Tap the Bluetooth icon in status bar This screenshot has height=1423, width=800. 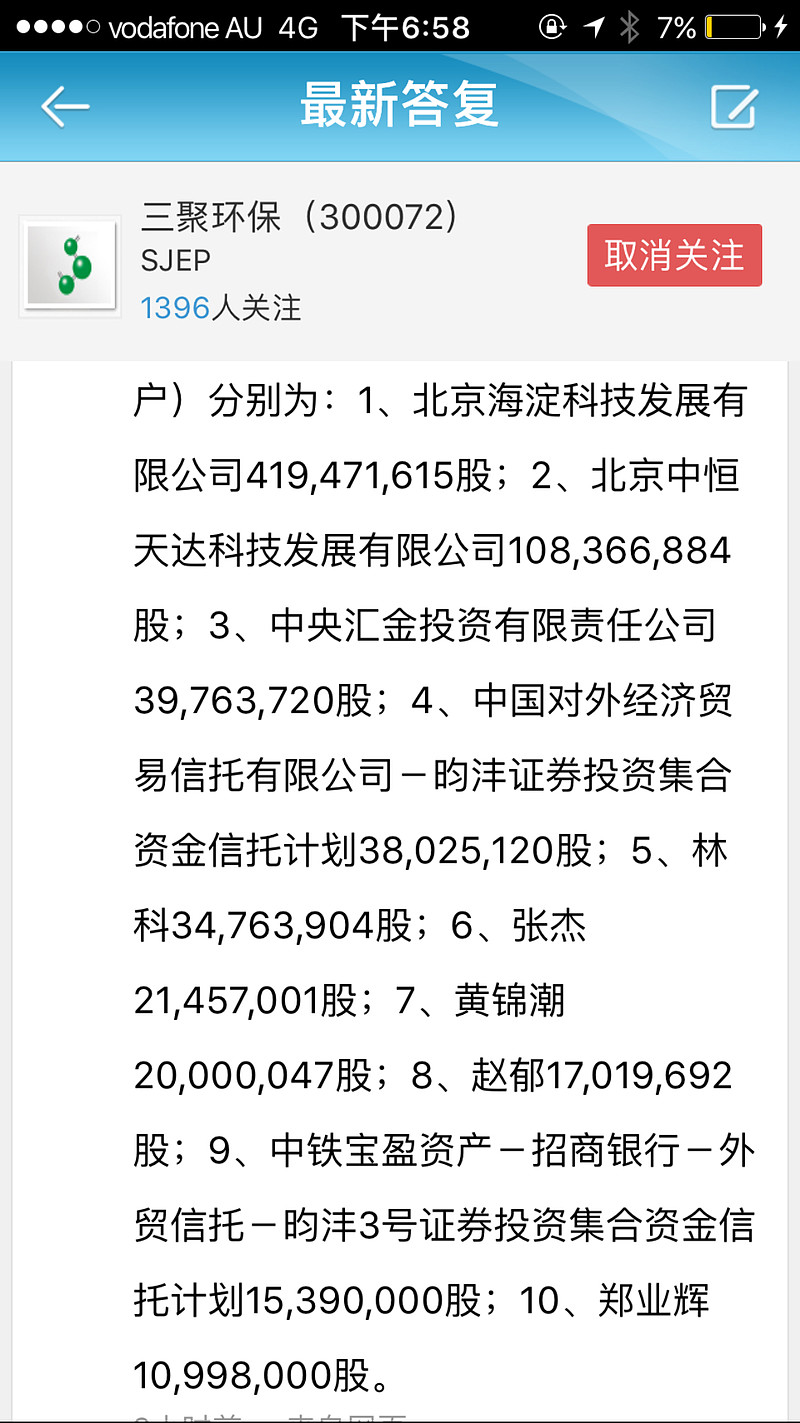629,27
